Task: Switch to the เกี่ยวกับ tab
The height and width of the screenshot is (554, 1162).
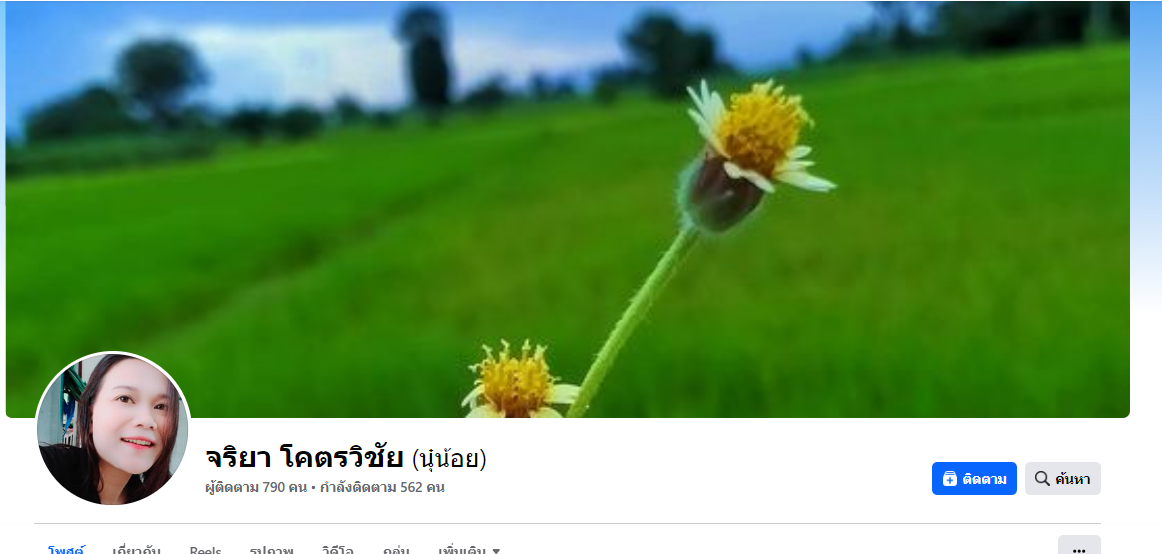Action: (137, 549)
